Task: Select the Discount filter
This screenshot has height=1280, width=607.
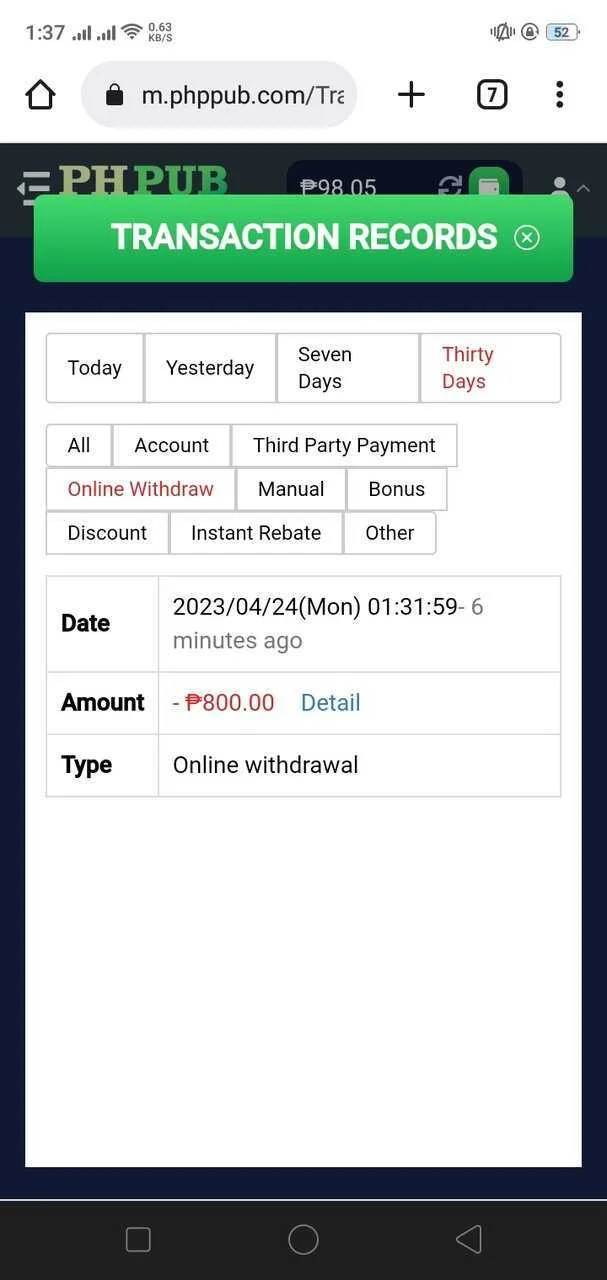Action: 107,533
